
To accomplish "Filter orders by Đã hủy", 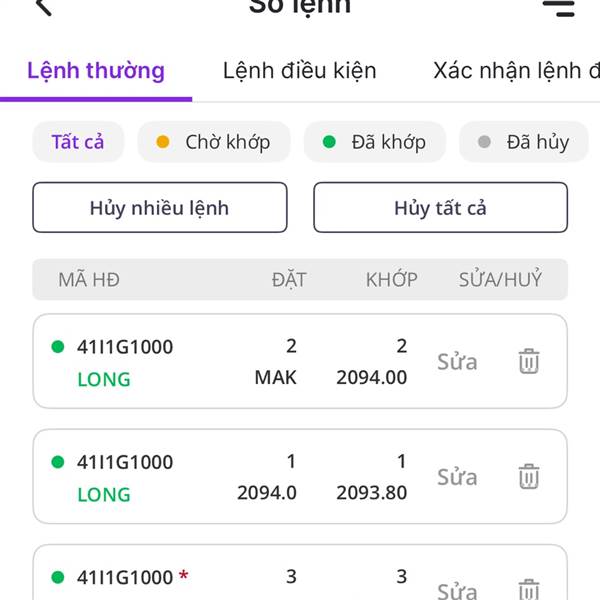I will click(525, 142).
